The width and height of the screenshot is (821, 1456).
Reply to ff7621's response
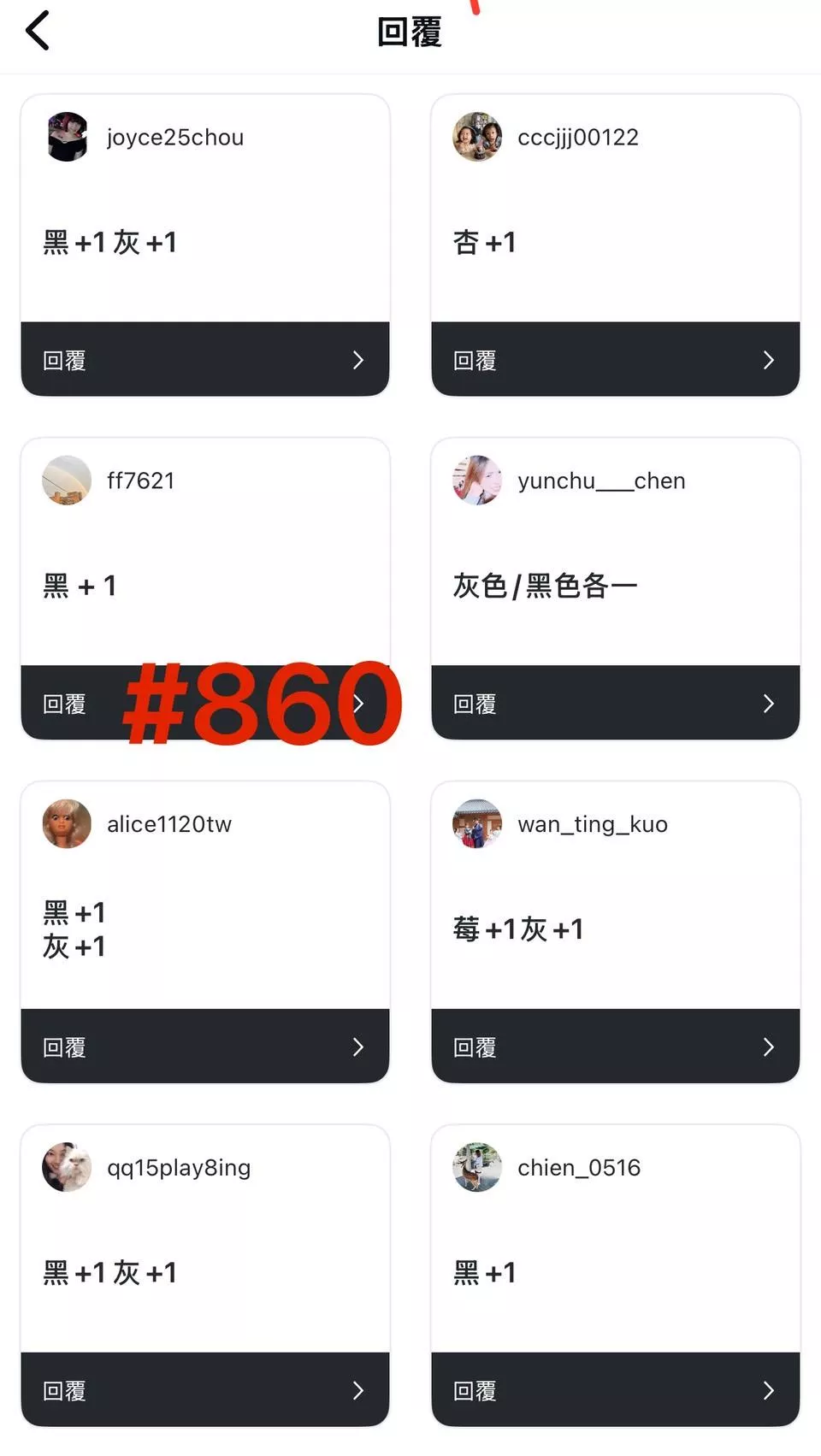click(x=204, y=704)
